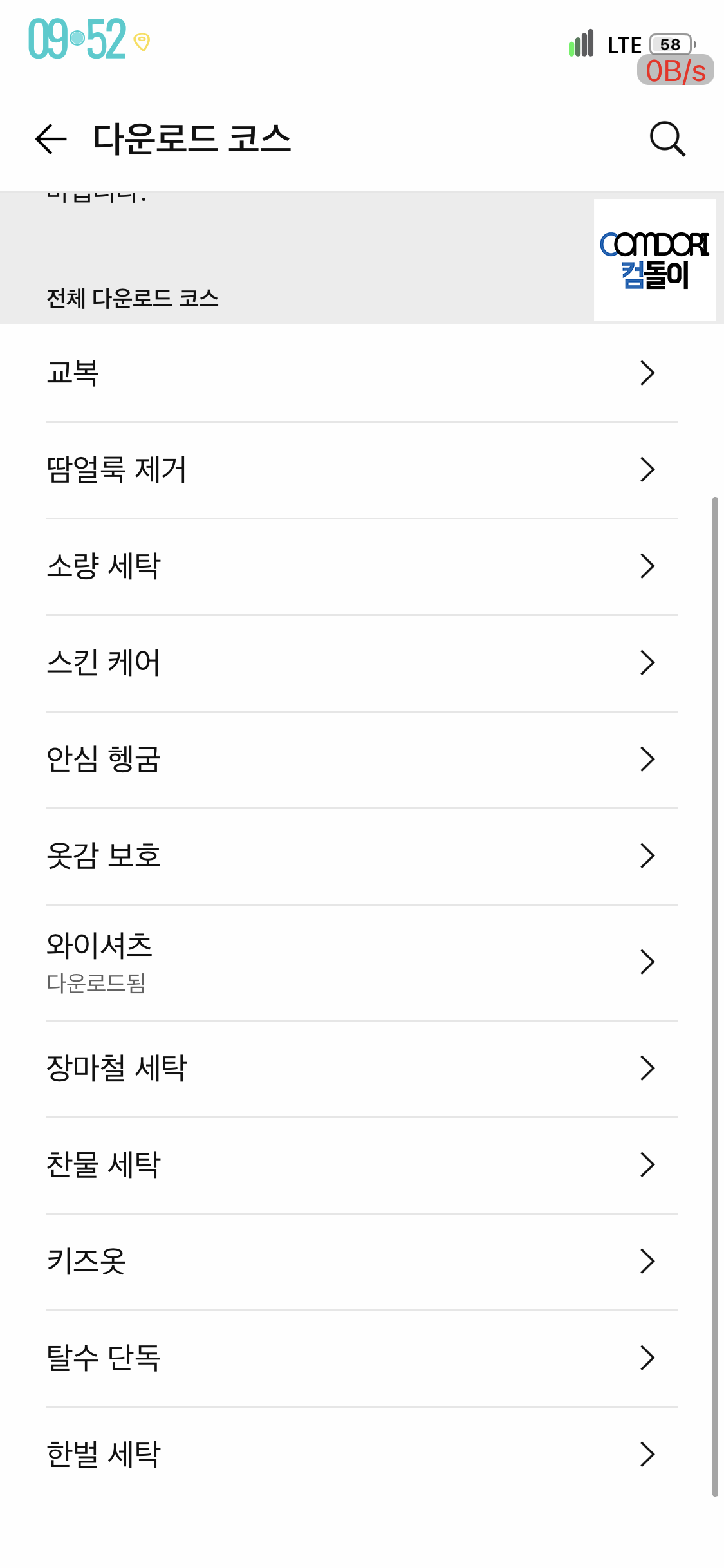The height and width of the screenshot is (1568, 724).
Task: Select the 안심 헹굼 course
Action: (x=362, y=759)
